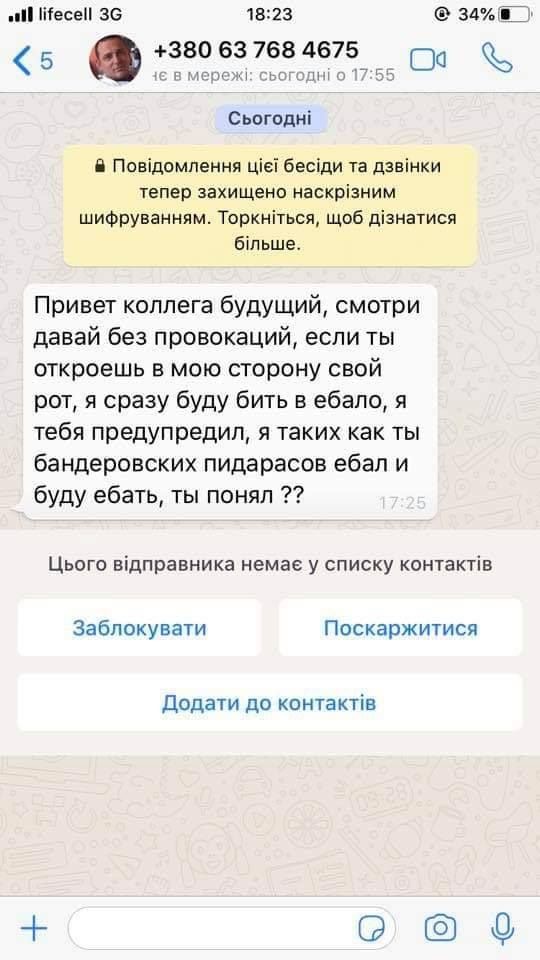The image size is (540, 960).
Task: Open the sticker picker
Action: 371,929
